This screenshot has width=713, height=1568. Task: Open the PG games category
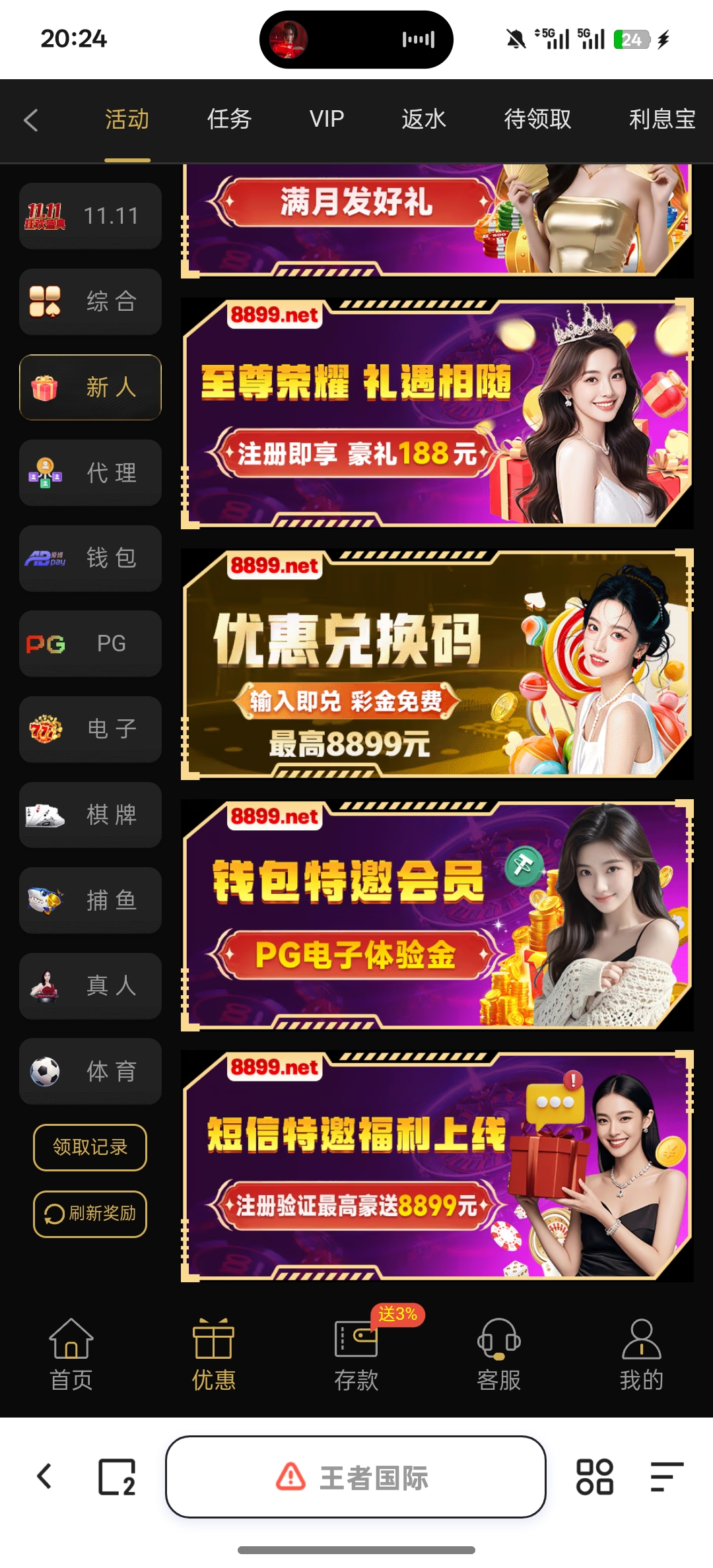[90, 643]
